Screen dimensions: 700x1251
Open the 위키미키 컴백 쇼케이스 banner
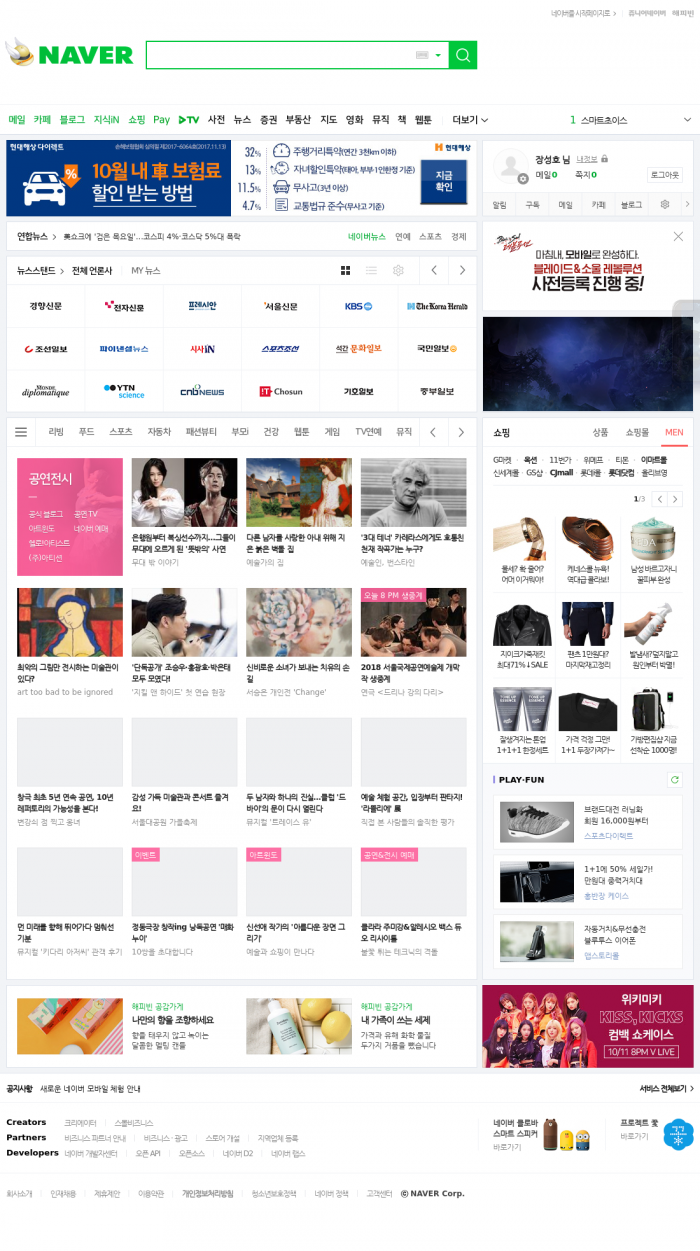click(587, 1025)
